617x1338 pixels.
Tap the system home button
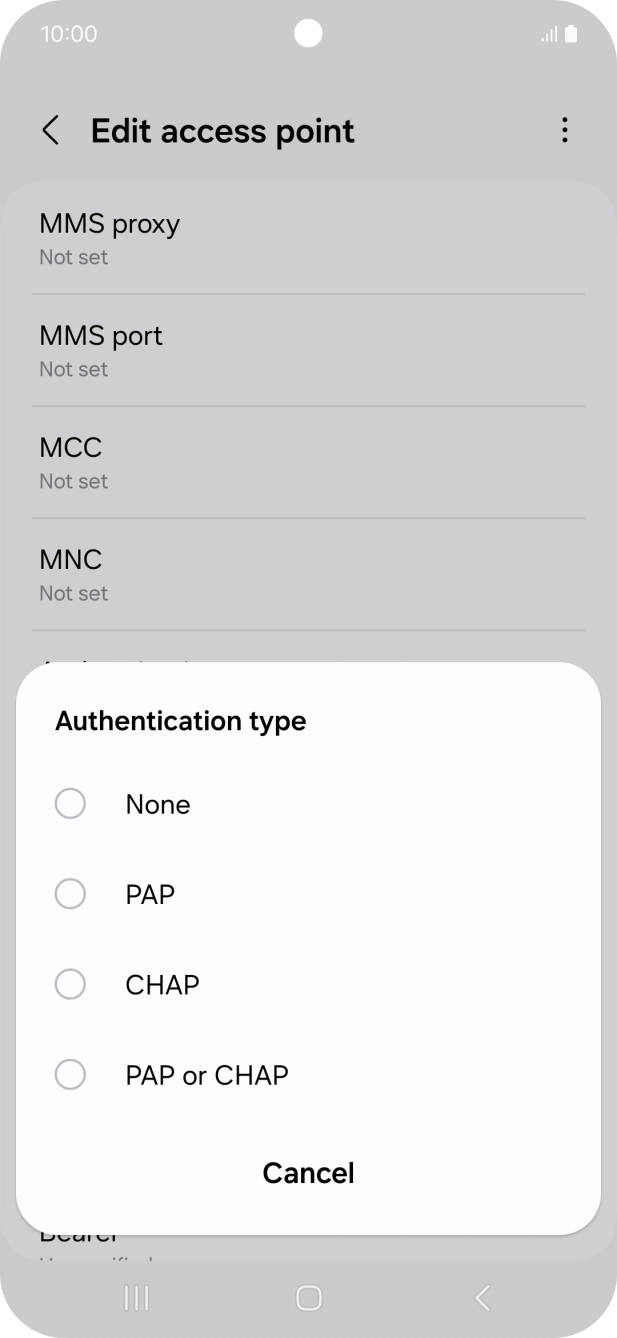click(309, 1298)
